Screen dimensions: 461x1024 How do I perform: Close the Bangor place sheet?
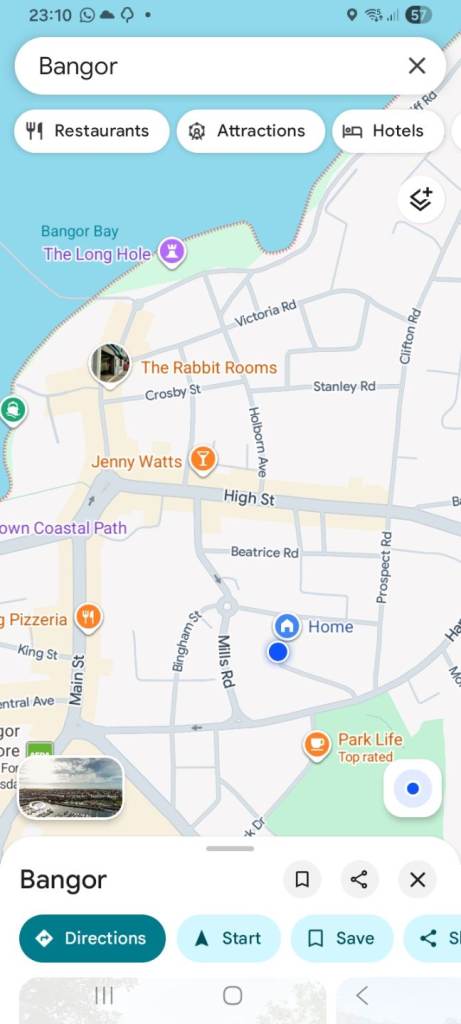click(417, 879)
